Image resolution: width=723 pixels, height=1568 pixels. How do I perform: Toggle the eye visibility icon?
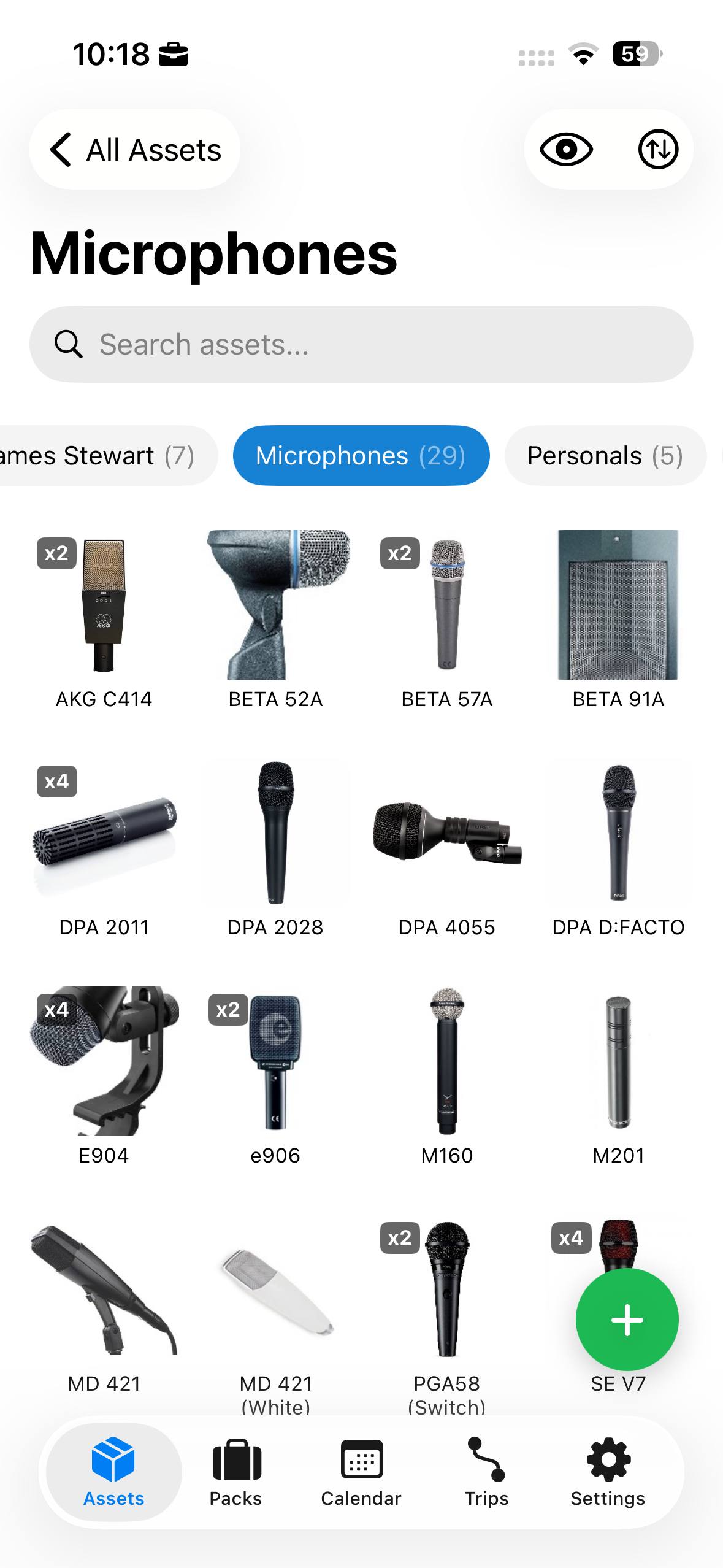565,150
